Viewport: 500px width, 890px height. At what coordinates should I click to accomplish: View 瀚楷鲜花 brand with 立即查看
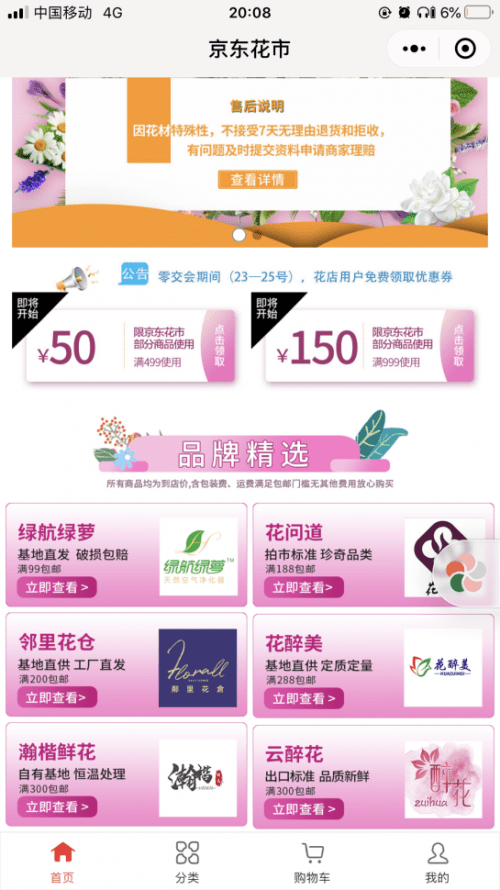click(x=57, y=807)
